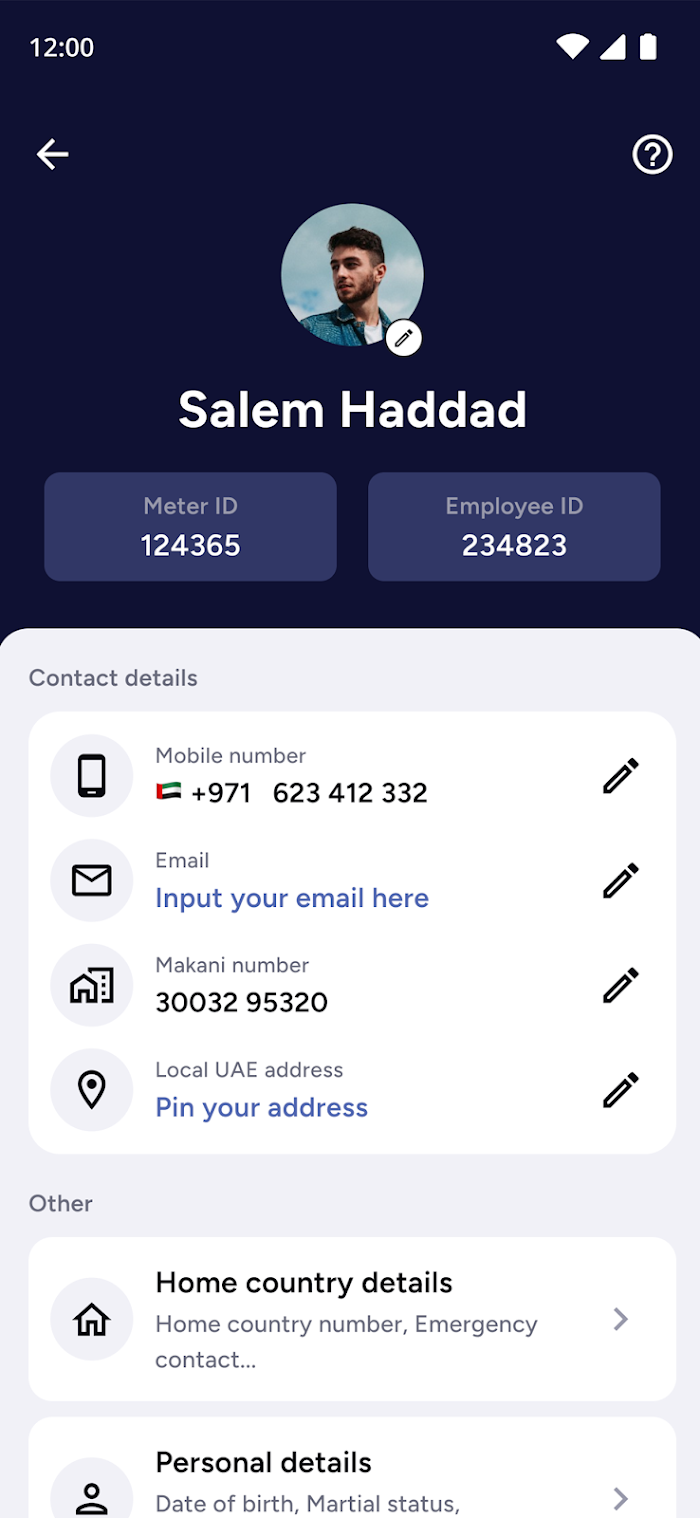Go back using the arrow icon

(x=53, y=154)
